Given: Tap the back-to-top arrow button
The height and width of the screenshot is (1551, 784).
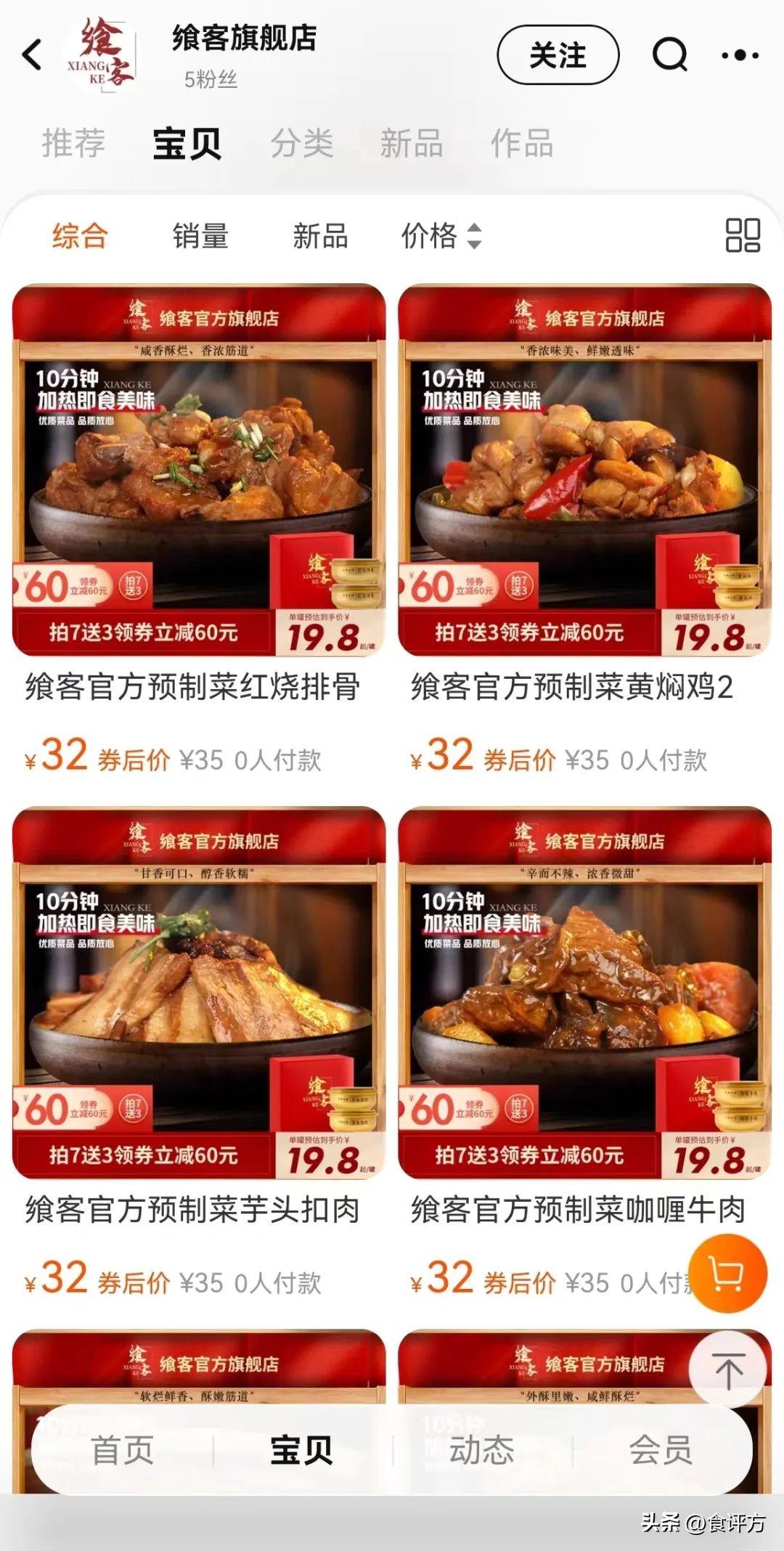Looking at the screenshot, I should (727, 1369).
